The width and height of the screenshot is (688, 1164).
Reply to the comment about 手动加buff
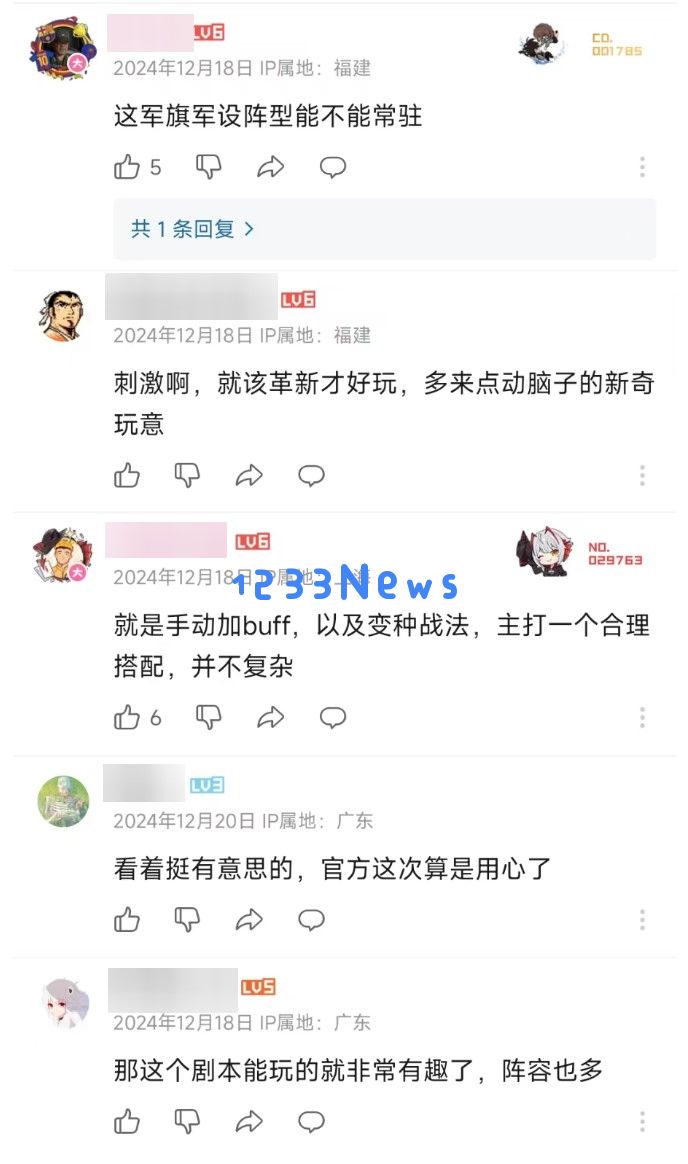(333, 717)
